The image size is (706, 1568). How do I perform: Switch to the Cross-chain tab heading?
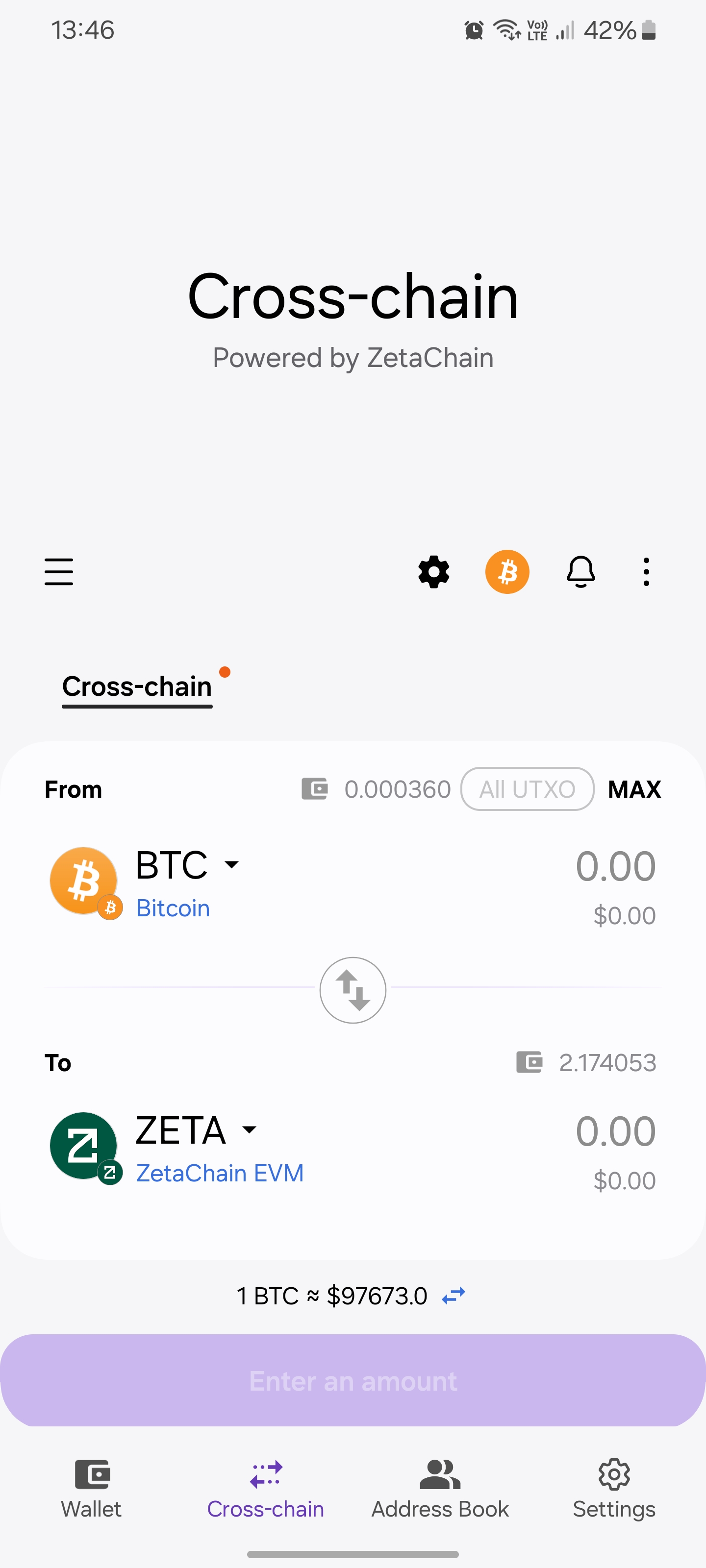136,686
